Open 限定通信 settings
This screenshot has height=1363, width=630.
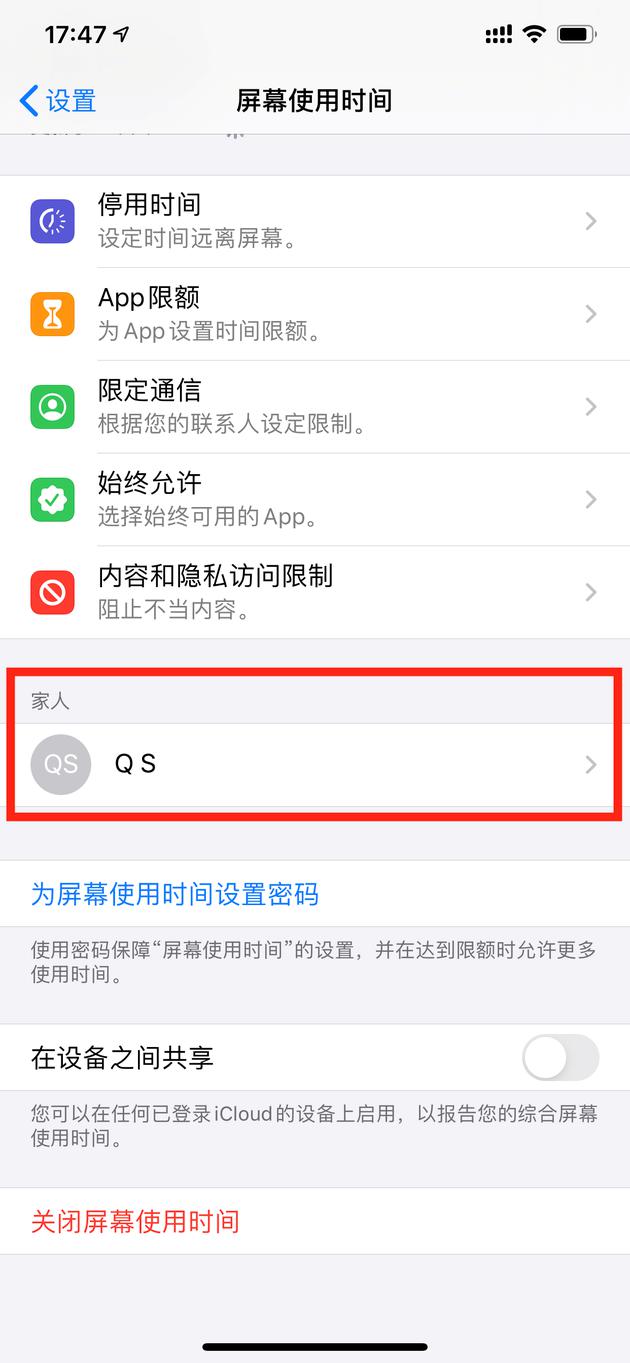tap(315, 407)
